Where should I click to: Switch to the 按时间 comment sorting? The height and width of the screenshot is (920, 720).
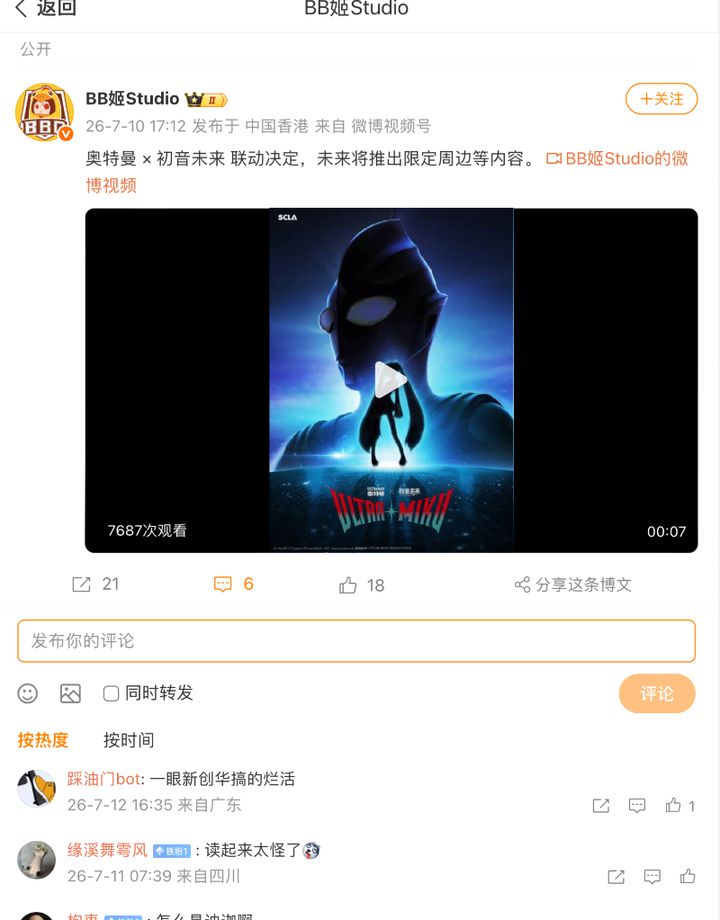click(129, 740)
